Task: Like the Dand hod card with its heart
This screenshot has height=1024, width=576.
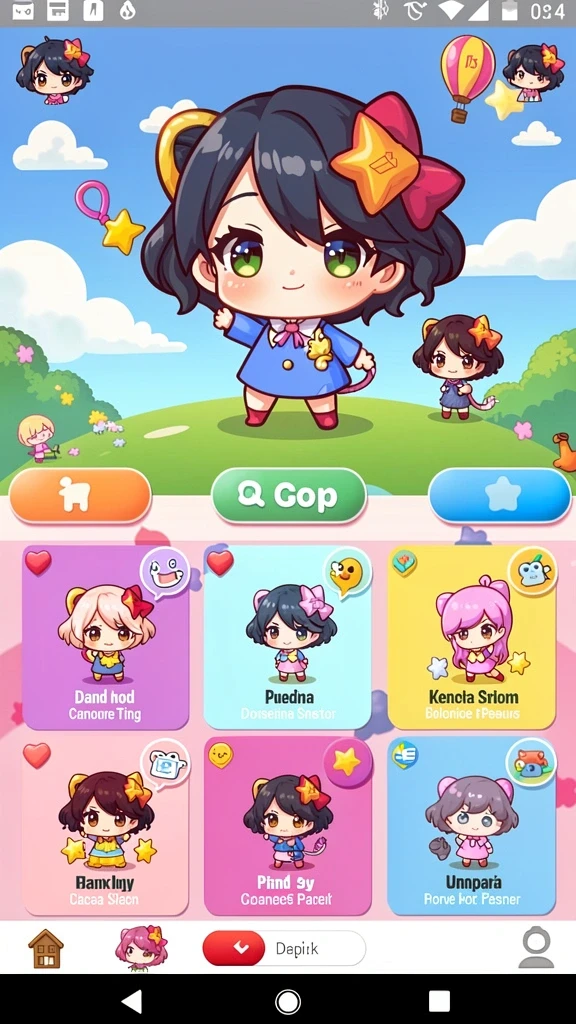Action: (x=38, y=562)
